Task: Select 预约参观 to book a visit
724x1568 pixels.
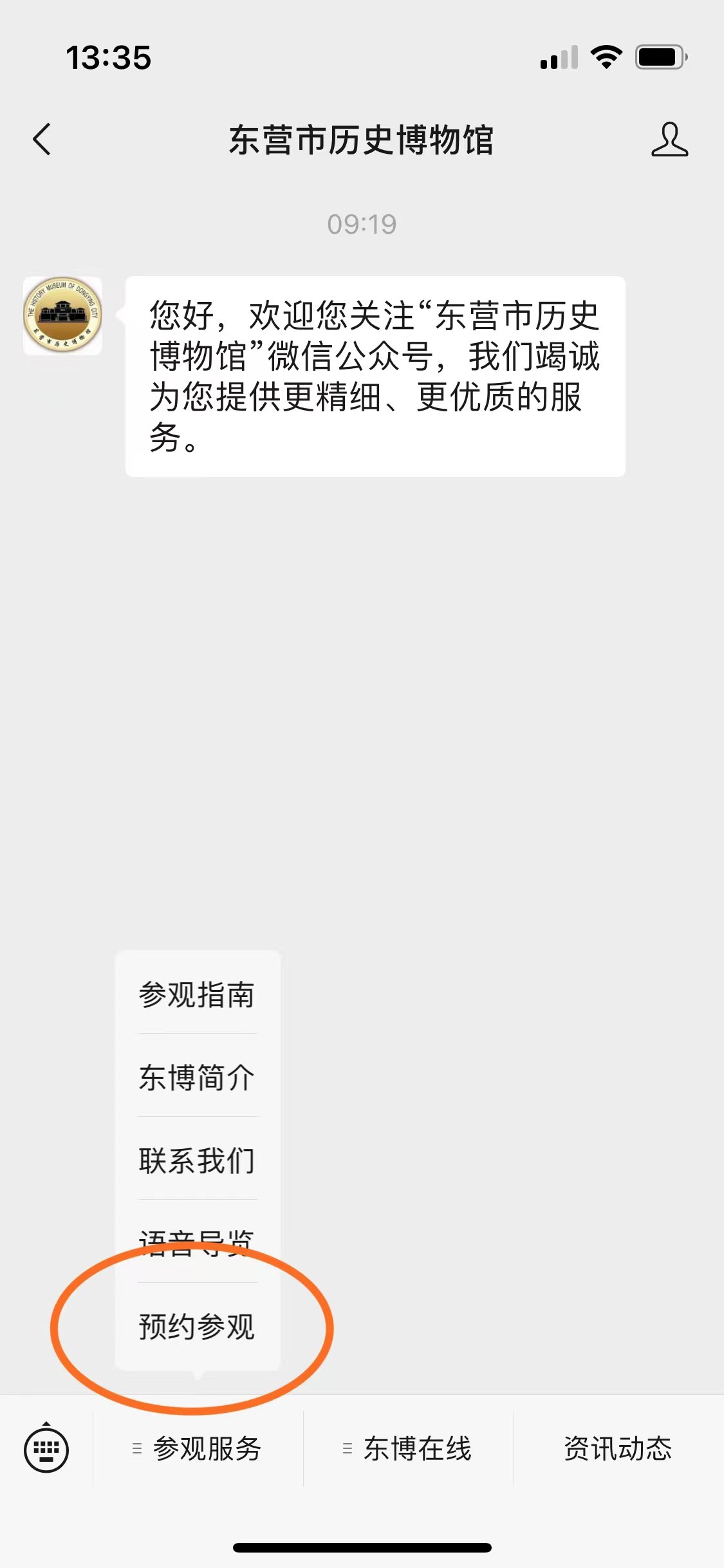Action: (197, 1327)
